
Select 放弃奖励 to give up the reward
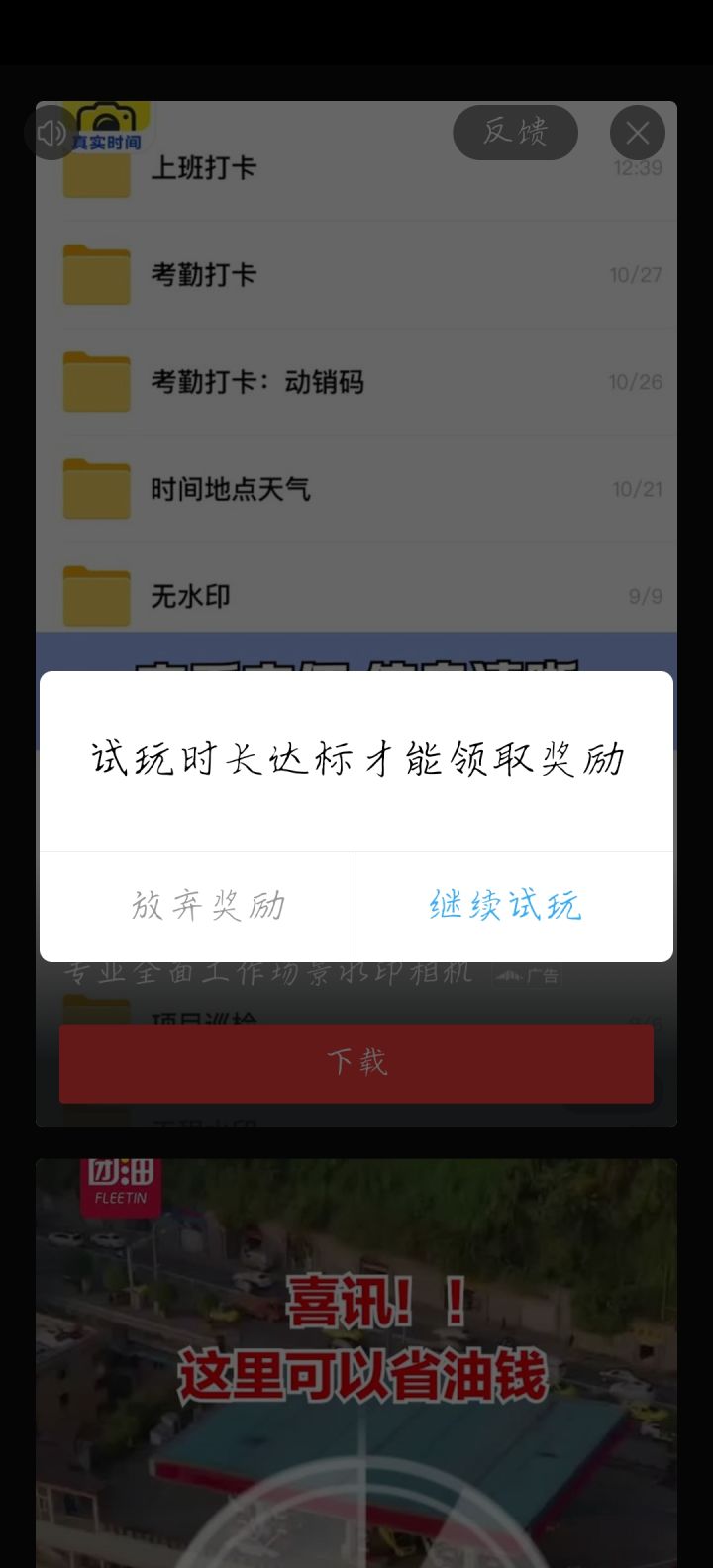[x=207, y=906]
